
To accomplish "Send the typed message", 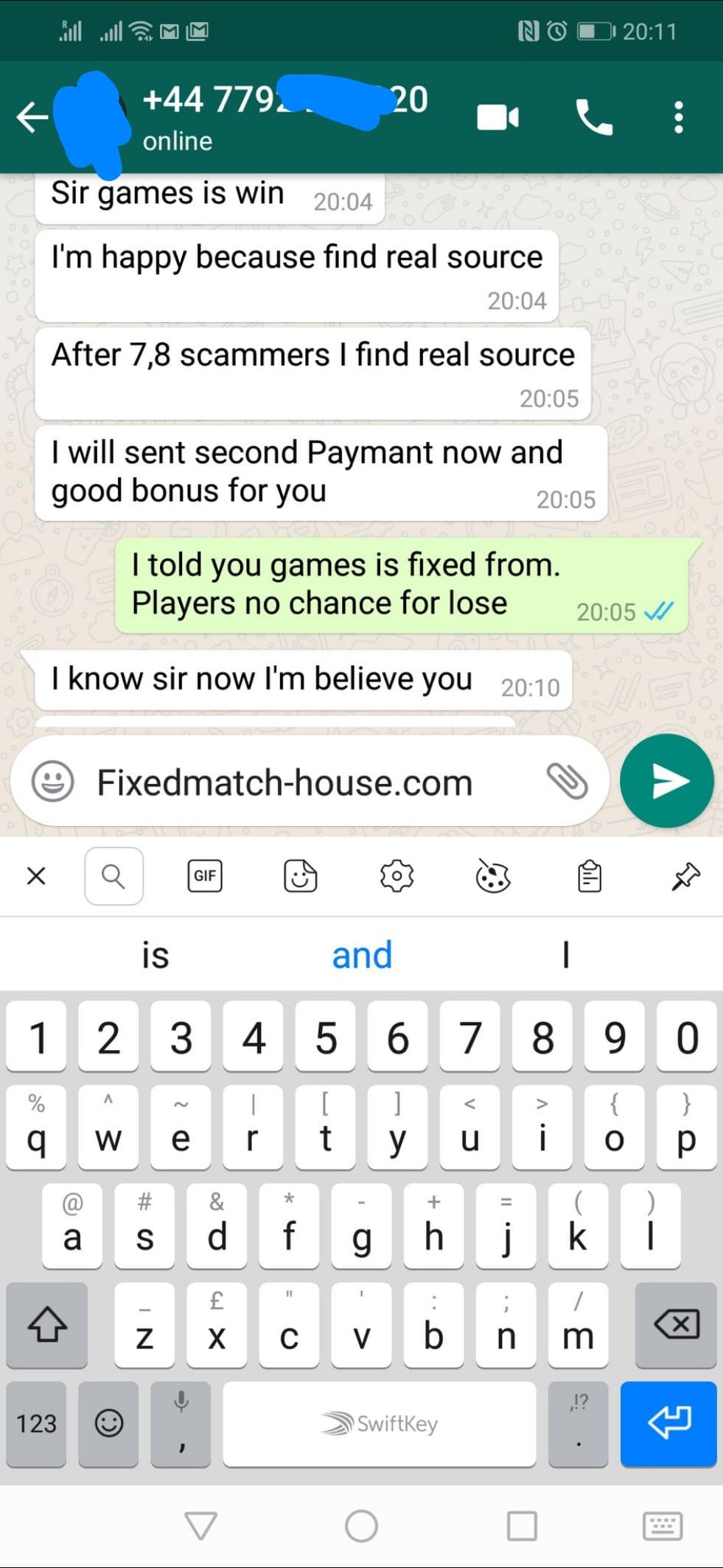I will click(x=667, y=780).
